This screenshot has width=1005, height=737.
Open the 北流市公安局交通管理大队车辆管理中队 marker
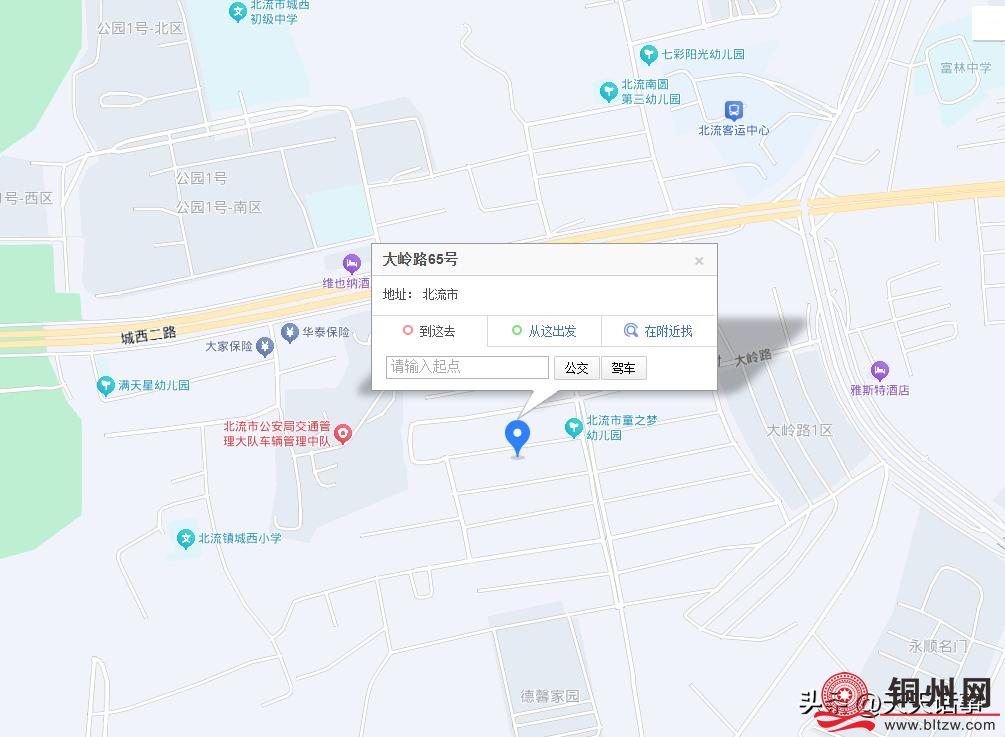pos(343,434)
